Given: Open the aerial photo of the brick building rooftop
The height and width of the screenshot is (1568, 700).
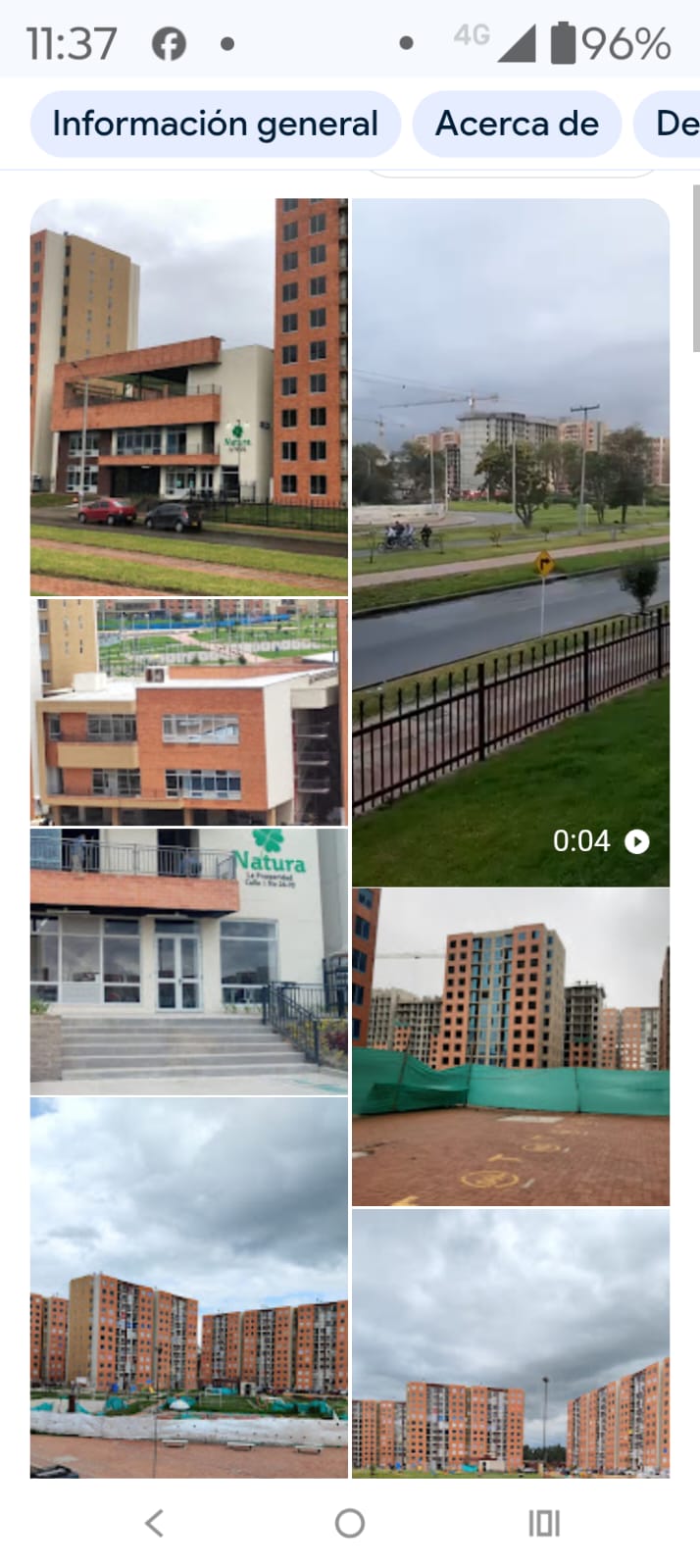Looking at the screenshot, I should pos(189,713).
